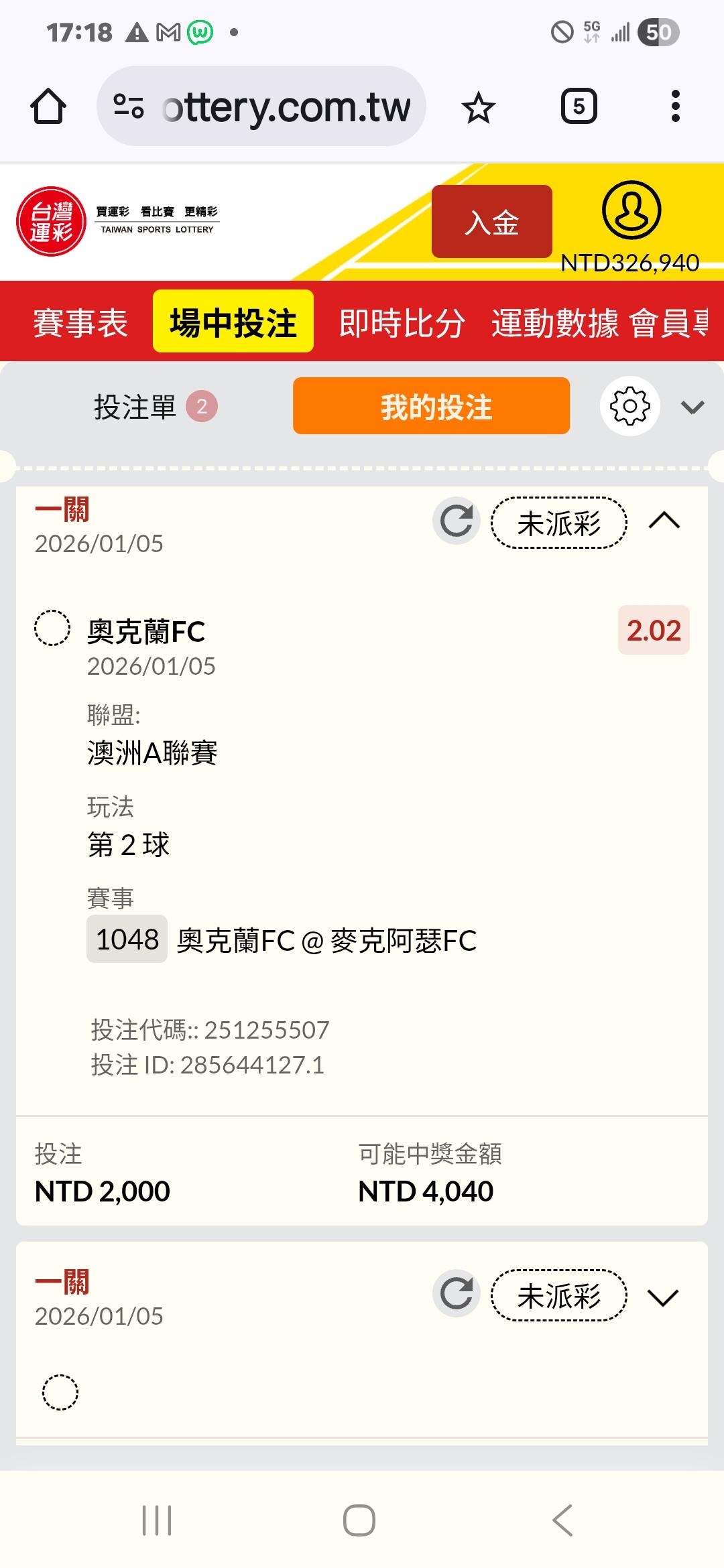Viewport: 724px width, 1568px height.
Task: Refresh the 奧克蘭FC bet status
Action: pyautogui.click(x=457, y=521)
